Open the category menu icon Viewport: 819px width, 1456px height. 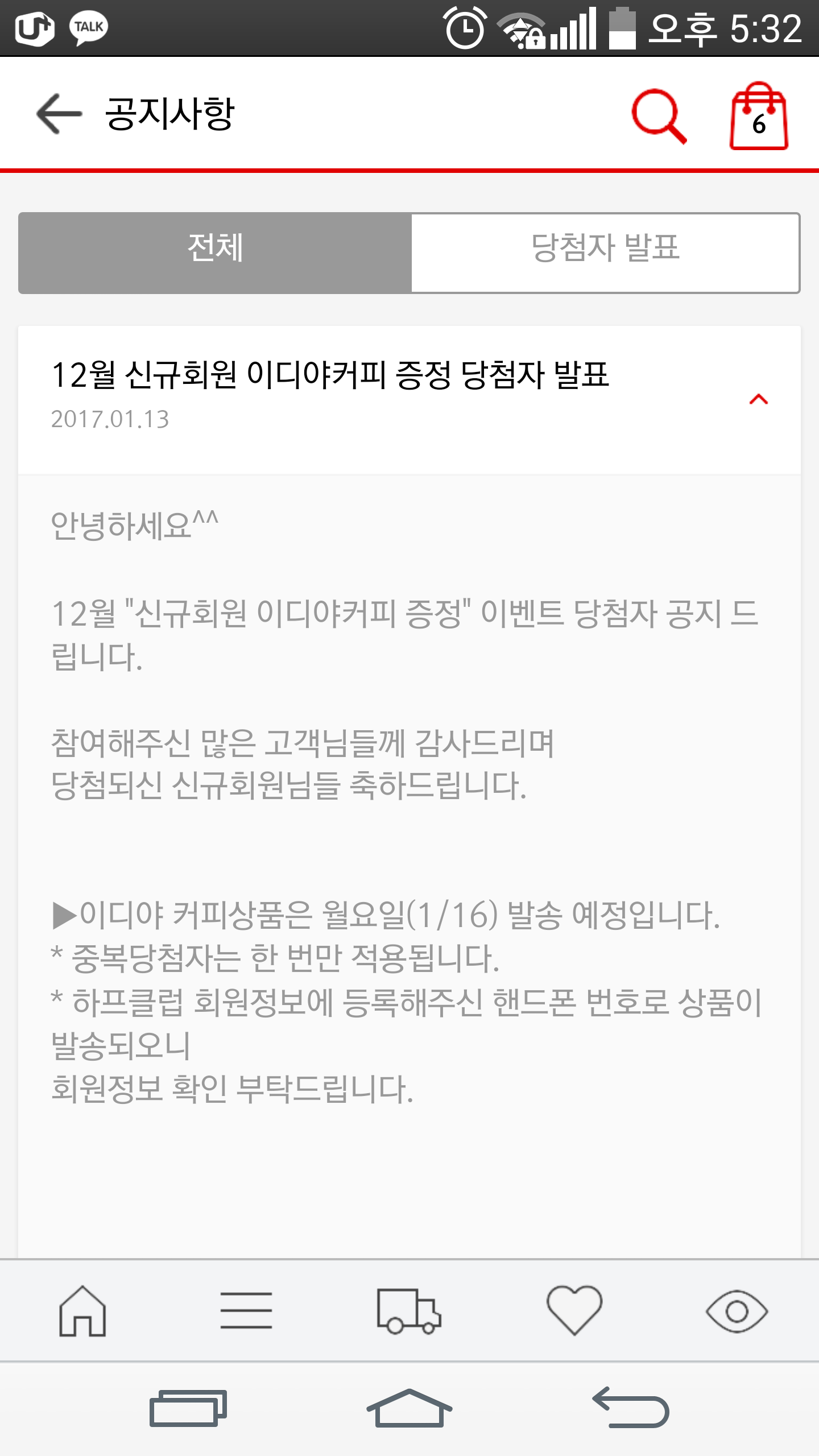tap(246, 1311)
